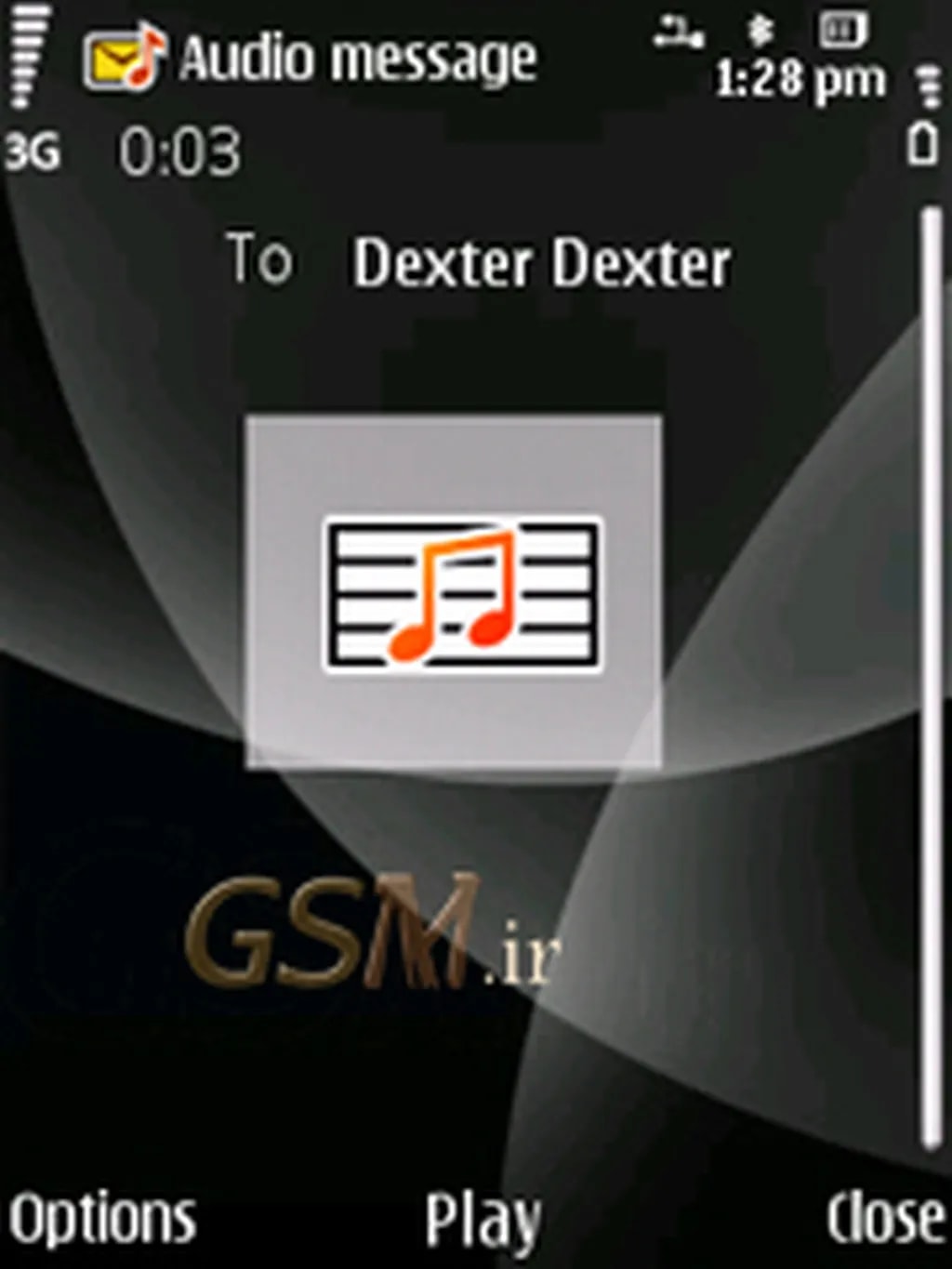This screenshot has width=952, height=1269.
Task: Close the audio message view
Action: coord(885,1218)
